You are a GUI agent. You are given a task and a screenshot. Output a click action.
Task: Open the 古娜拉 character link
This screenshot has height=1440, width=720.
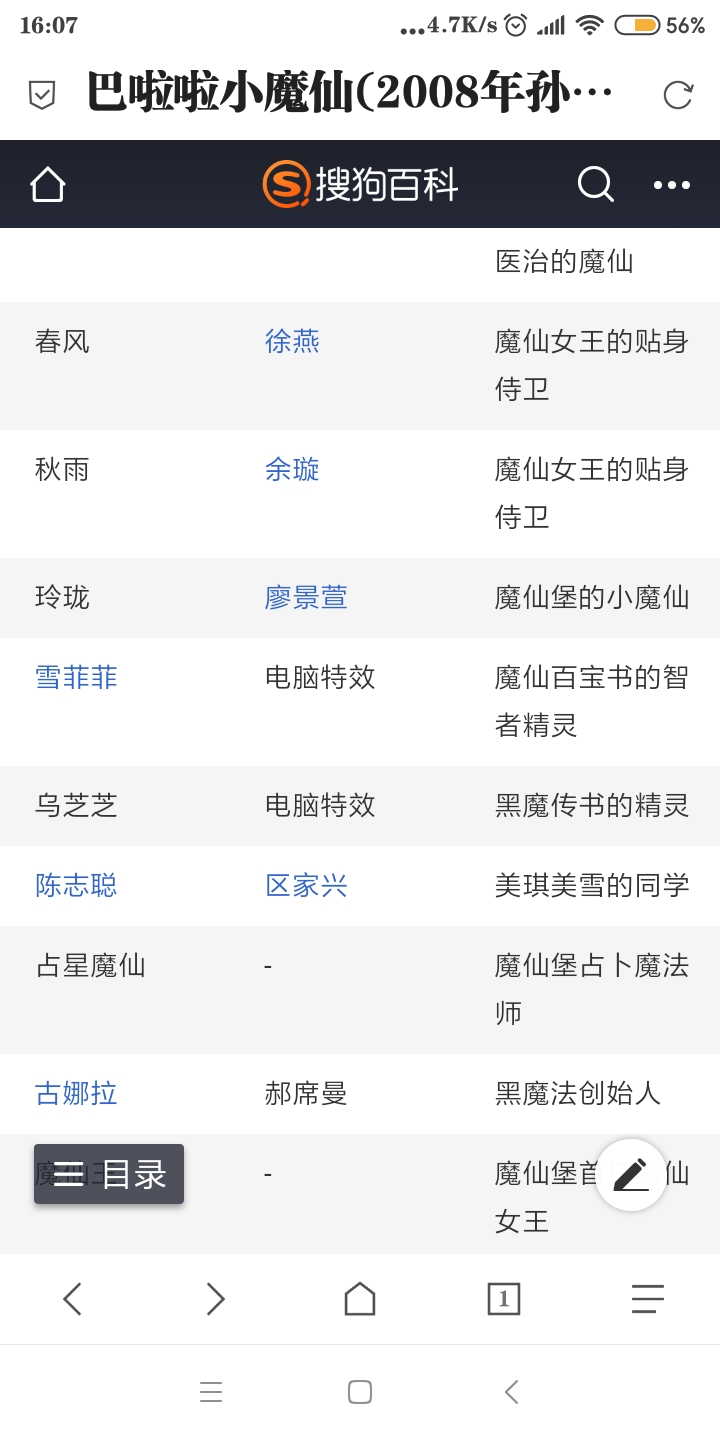point(76,1094)
